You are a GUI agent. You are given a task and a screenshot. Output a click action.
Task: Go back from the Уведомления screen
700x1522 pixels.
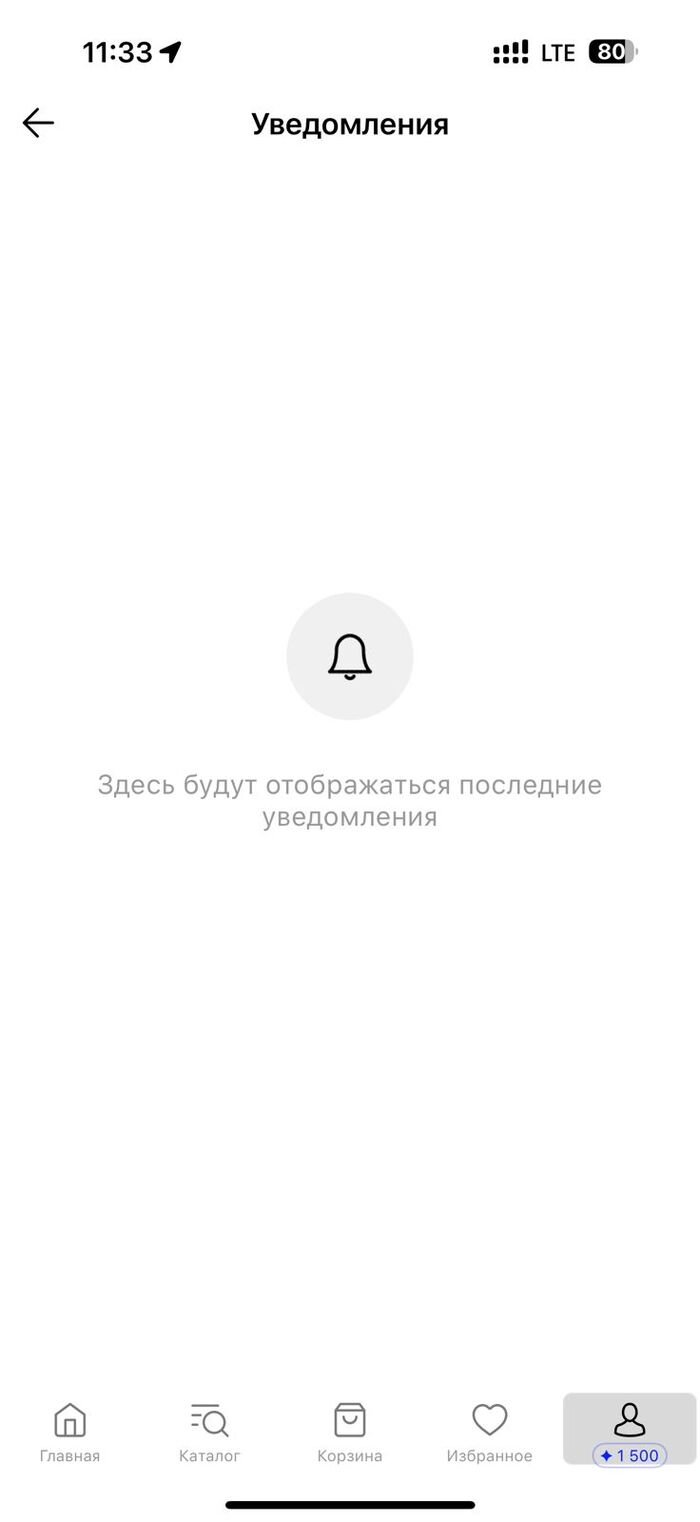[x=38, y=123]
